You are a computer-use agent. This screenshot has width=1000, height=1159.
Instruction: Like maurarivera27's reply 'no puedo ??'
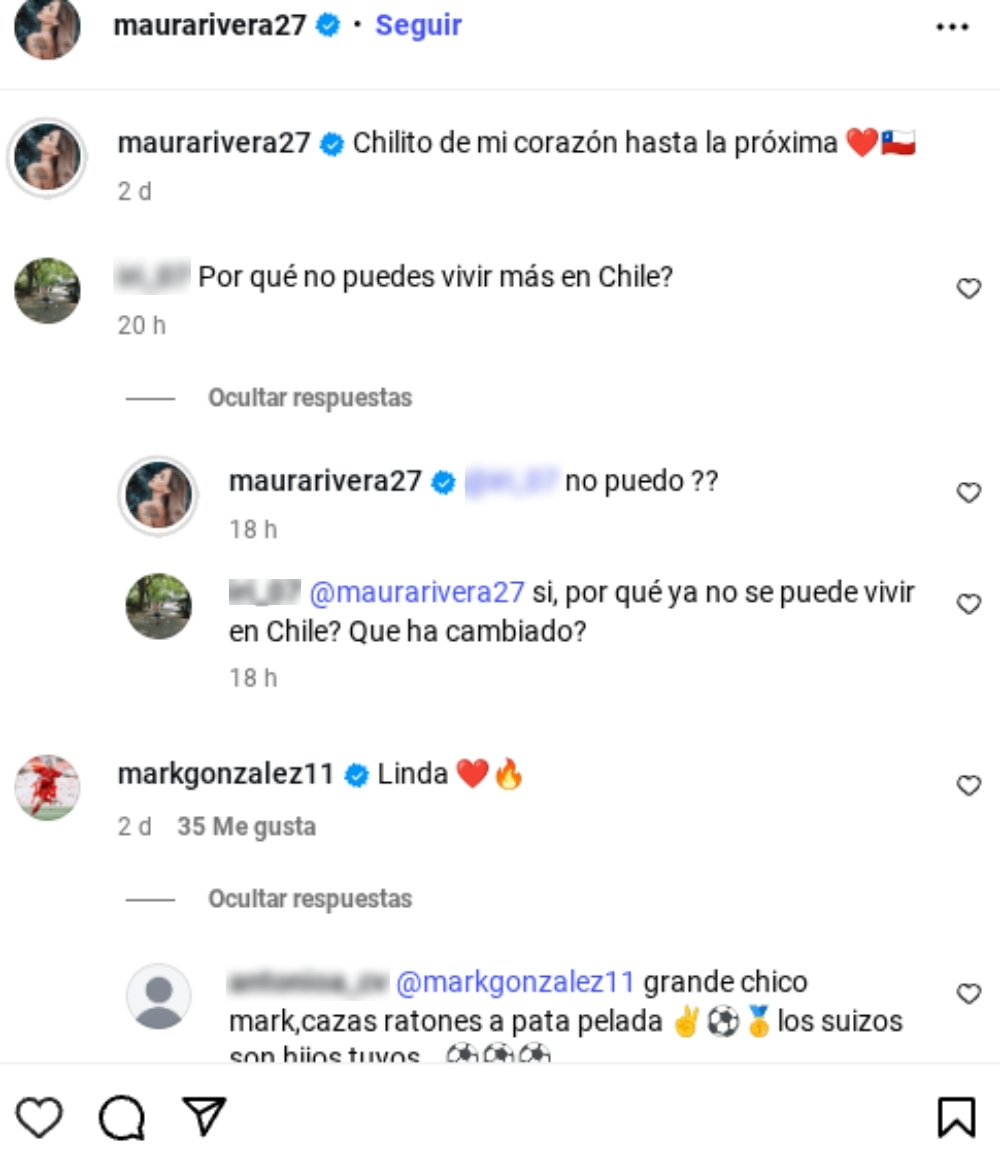tap(968, 493)
